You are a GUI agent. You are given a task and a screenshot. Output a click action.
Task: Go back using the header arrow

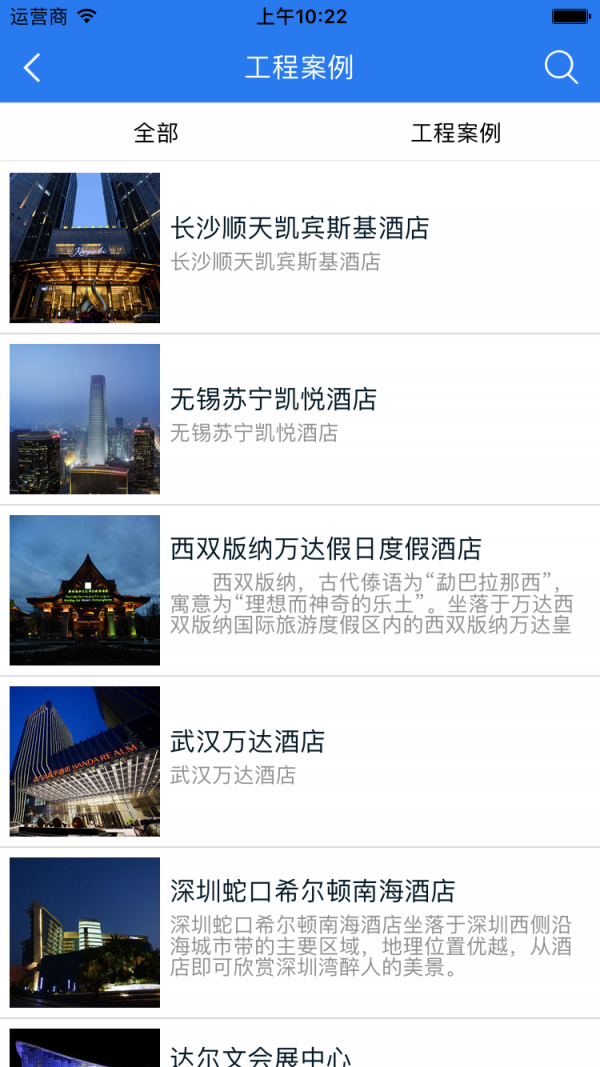(x=32, y=68)
